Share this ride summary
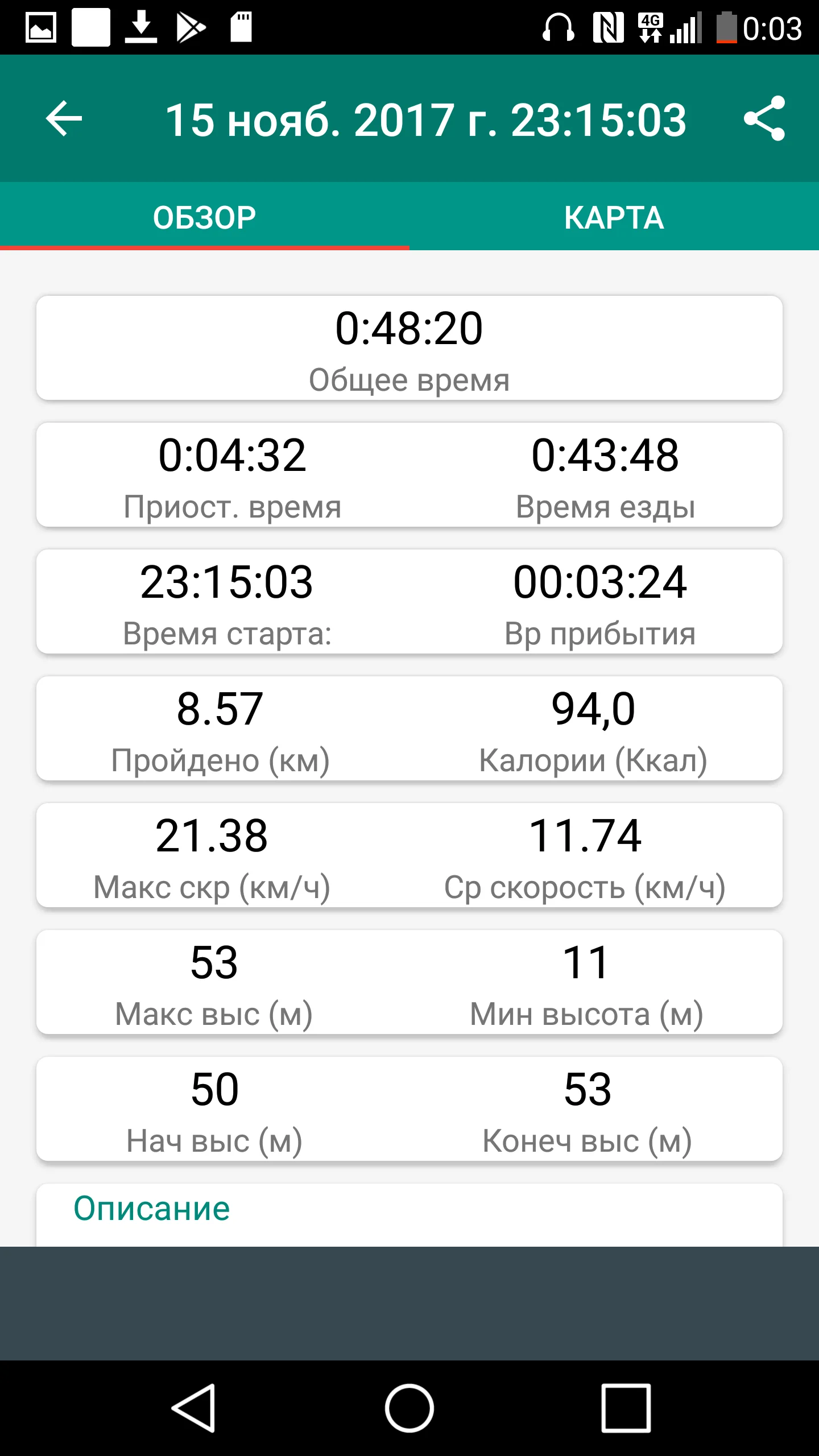This screenshot has width=819, height=1456. (764, 119)
